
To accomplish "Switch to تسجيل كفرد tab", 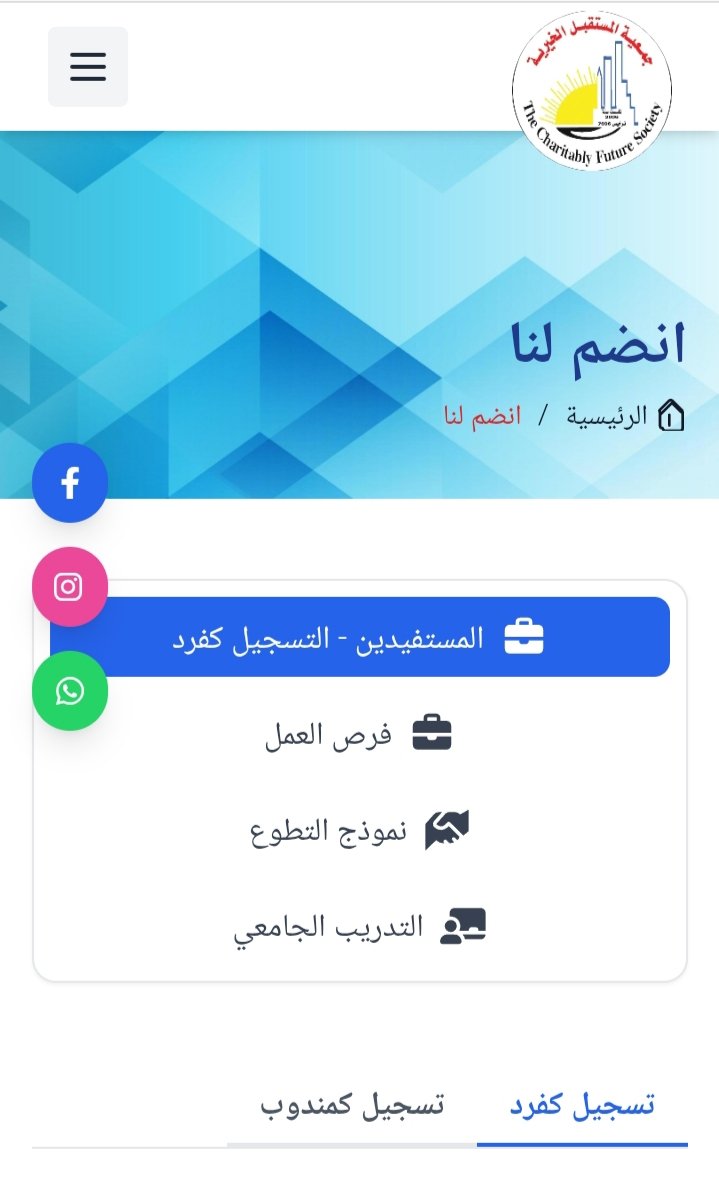I will [582, 1107].
